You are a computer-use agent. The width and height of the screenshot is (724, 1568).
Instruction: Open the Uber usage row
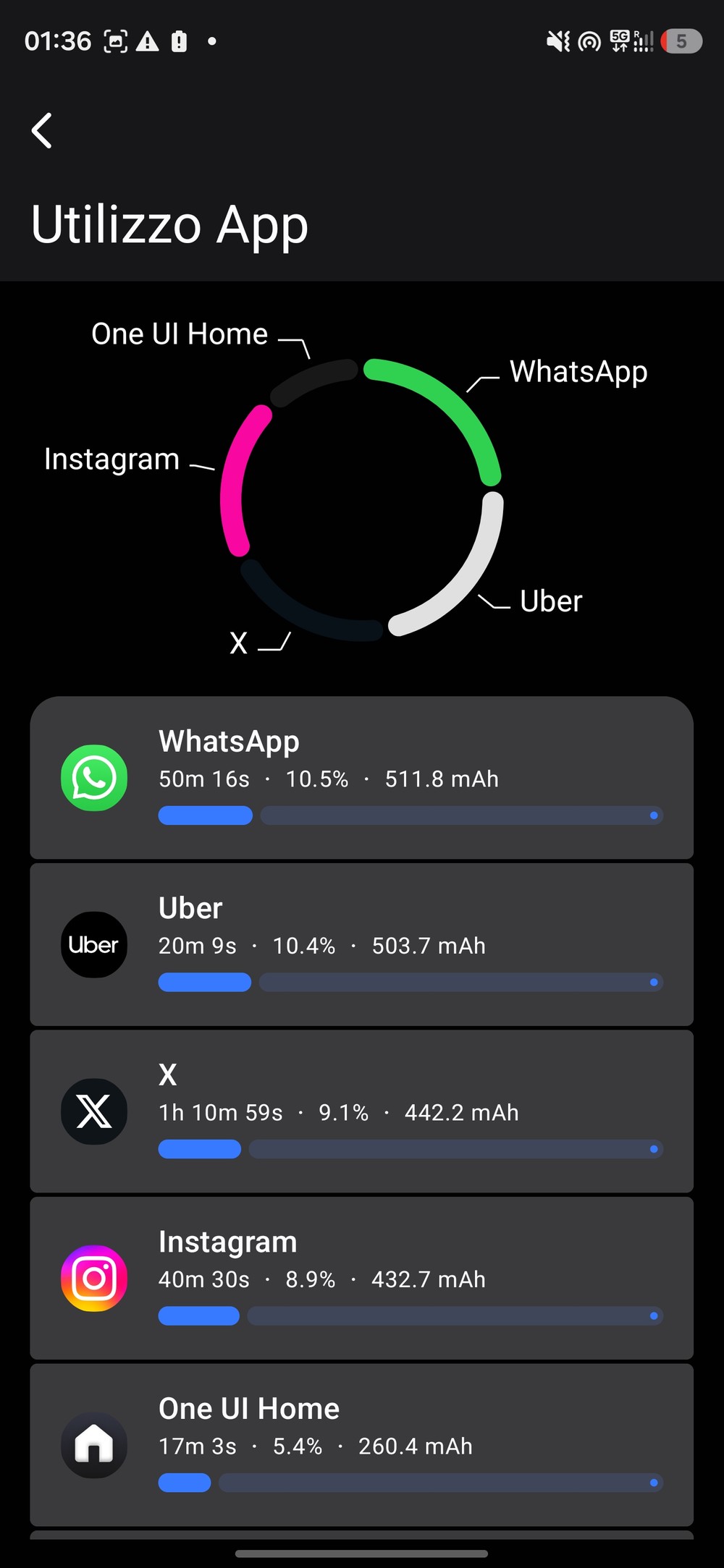coord(361,944)
